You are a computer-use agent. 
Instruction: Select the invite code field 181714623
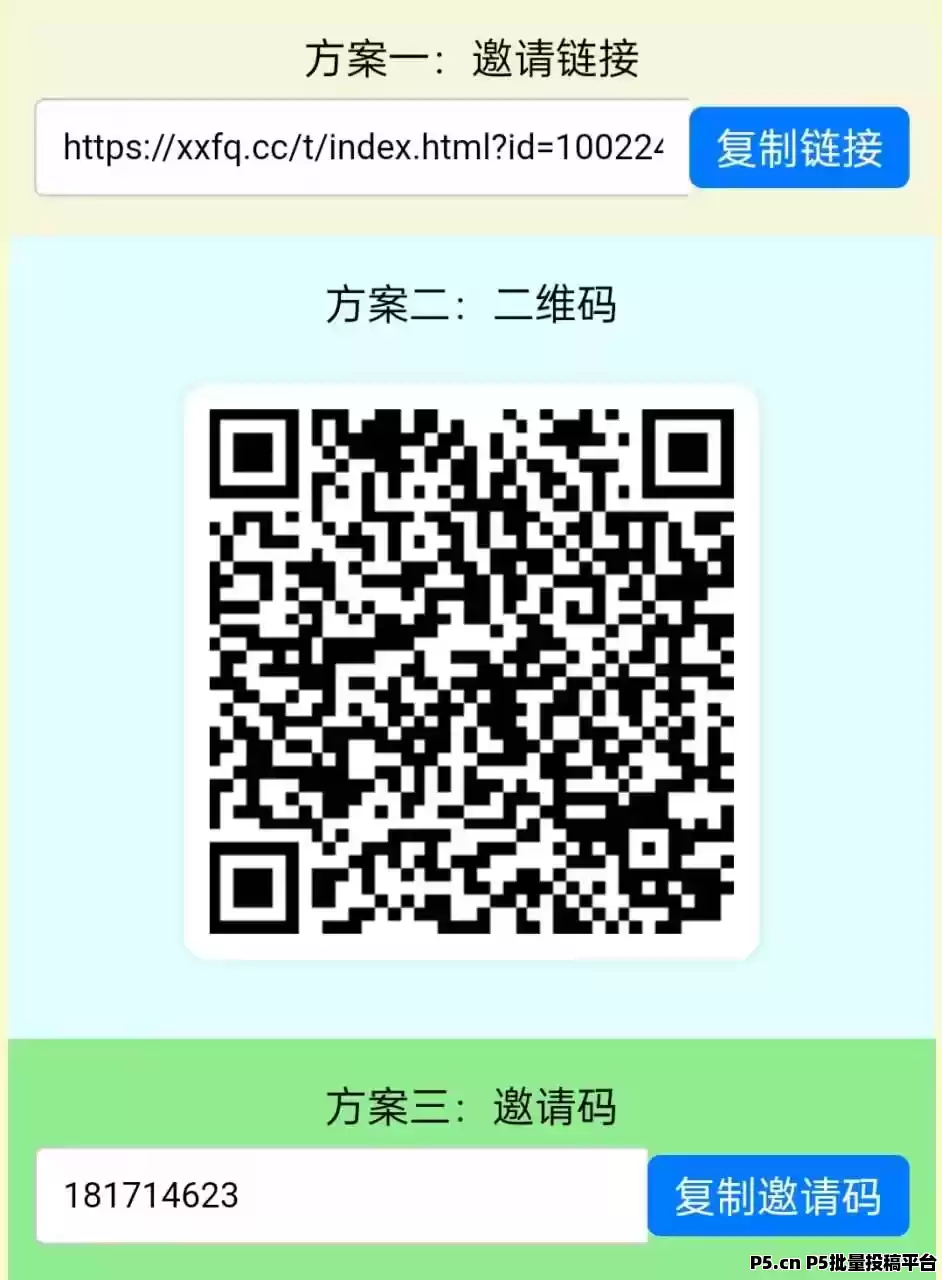pyautogui.click(x=342, y=1196)
